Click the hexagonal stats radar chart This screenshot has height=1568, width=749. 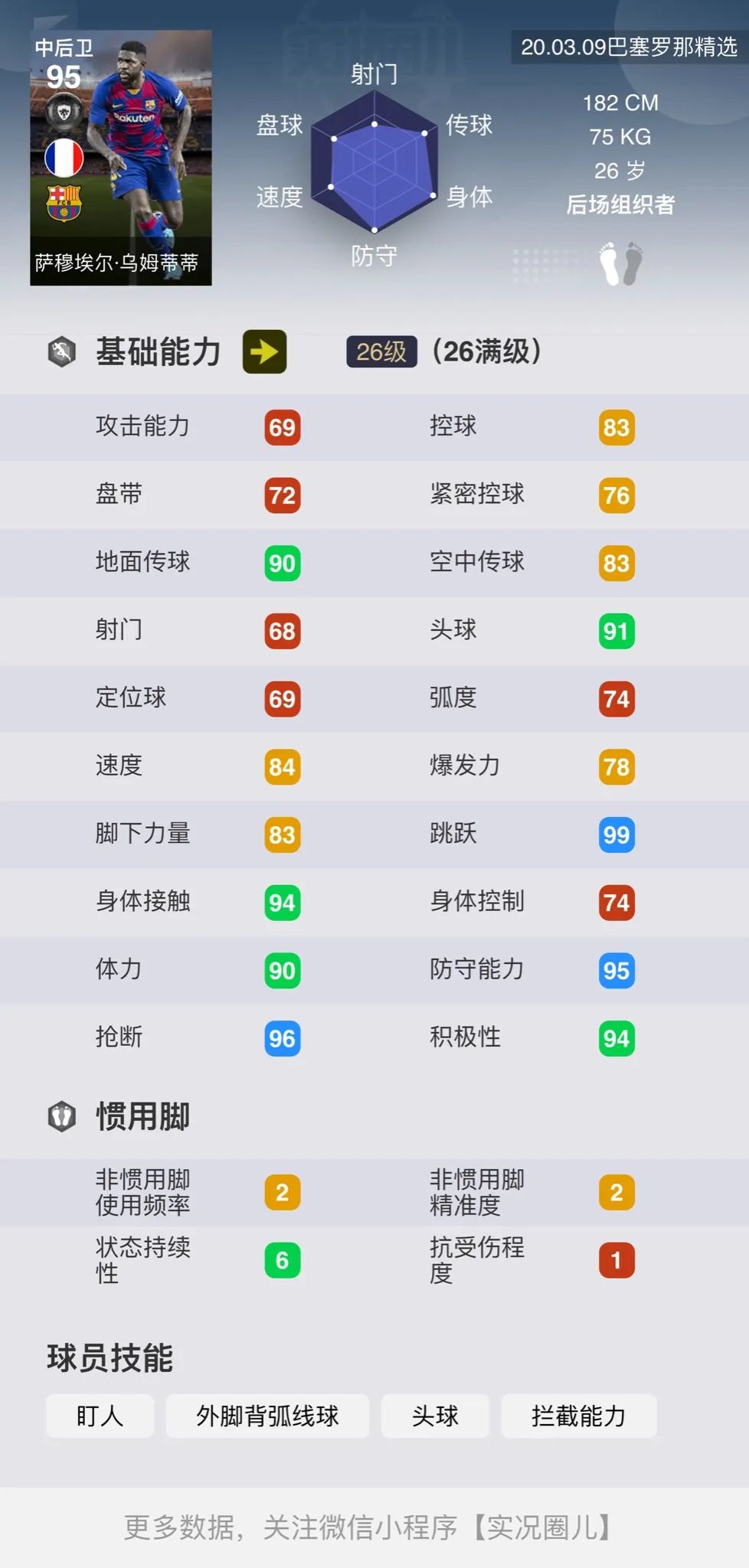click(x=374, y=161)
